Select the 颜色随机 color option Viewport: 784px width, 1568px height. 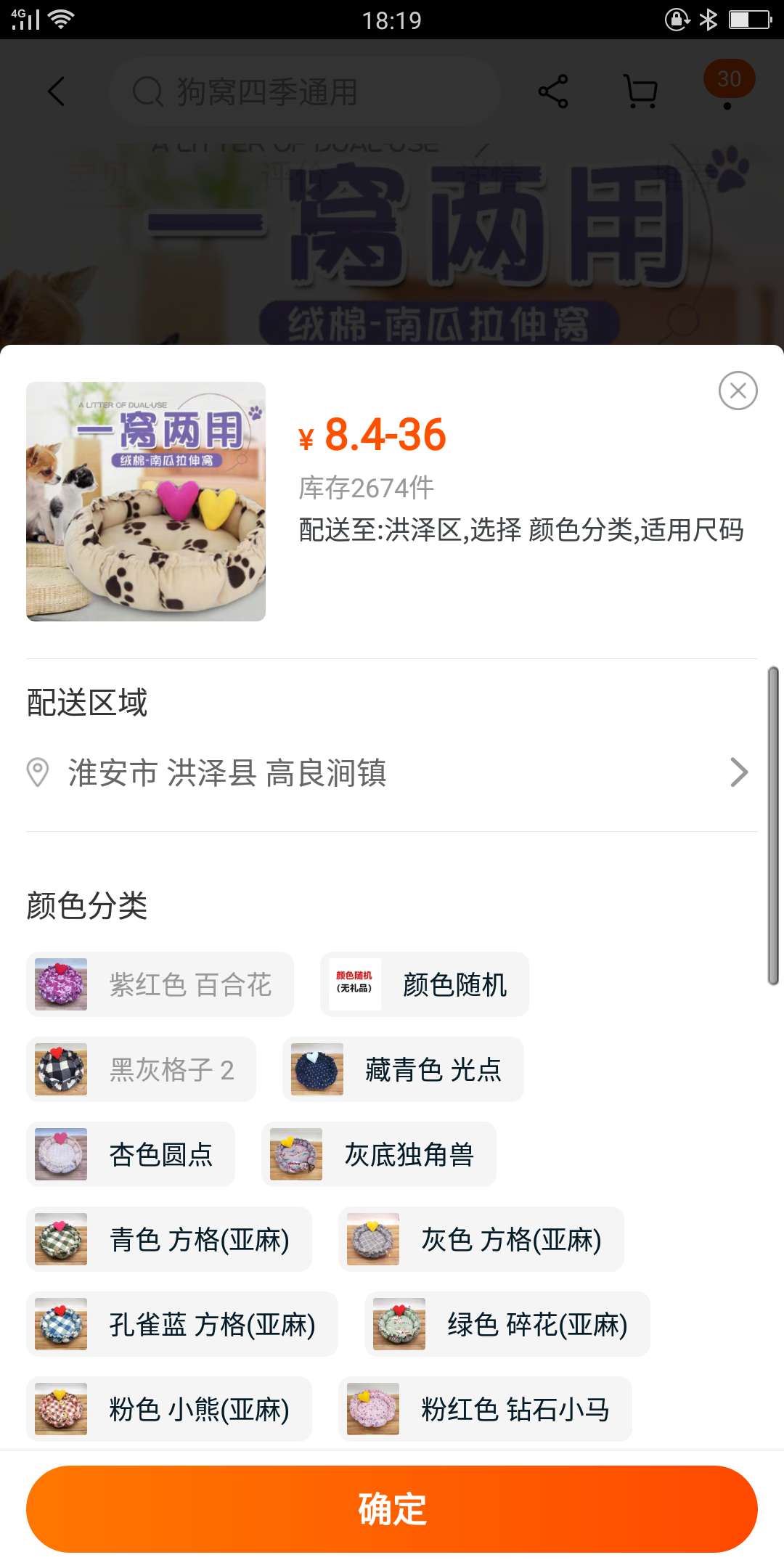pos(425,984)
